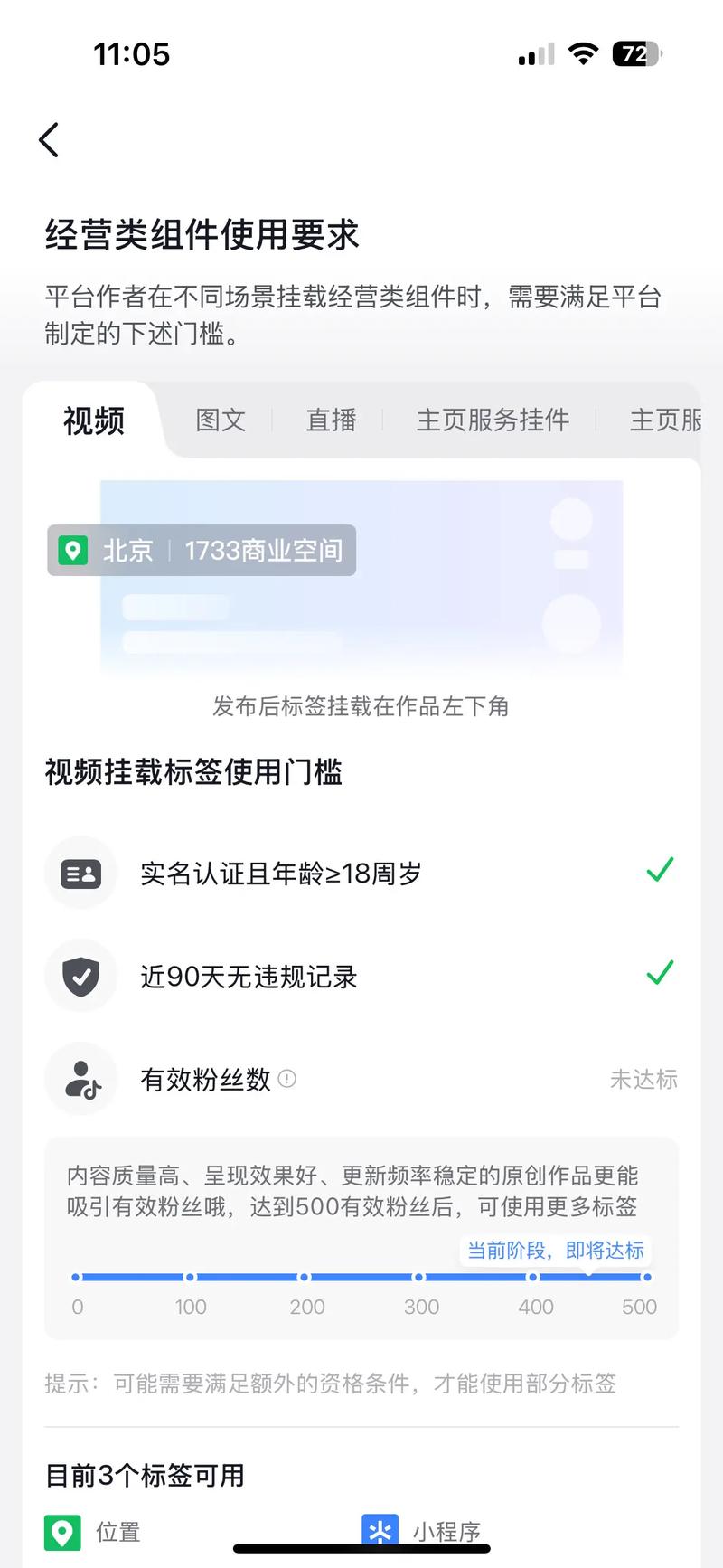Click the follower avatar icon beside 有效粉丝数
The image size is (723, 1568).
[80, 1079]
